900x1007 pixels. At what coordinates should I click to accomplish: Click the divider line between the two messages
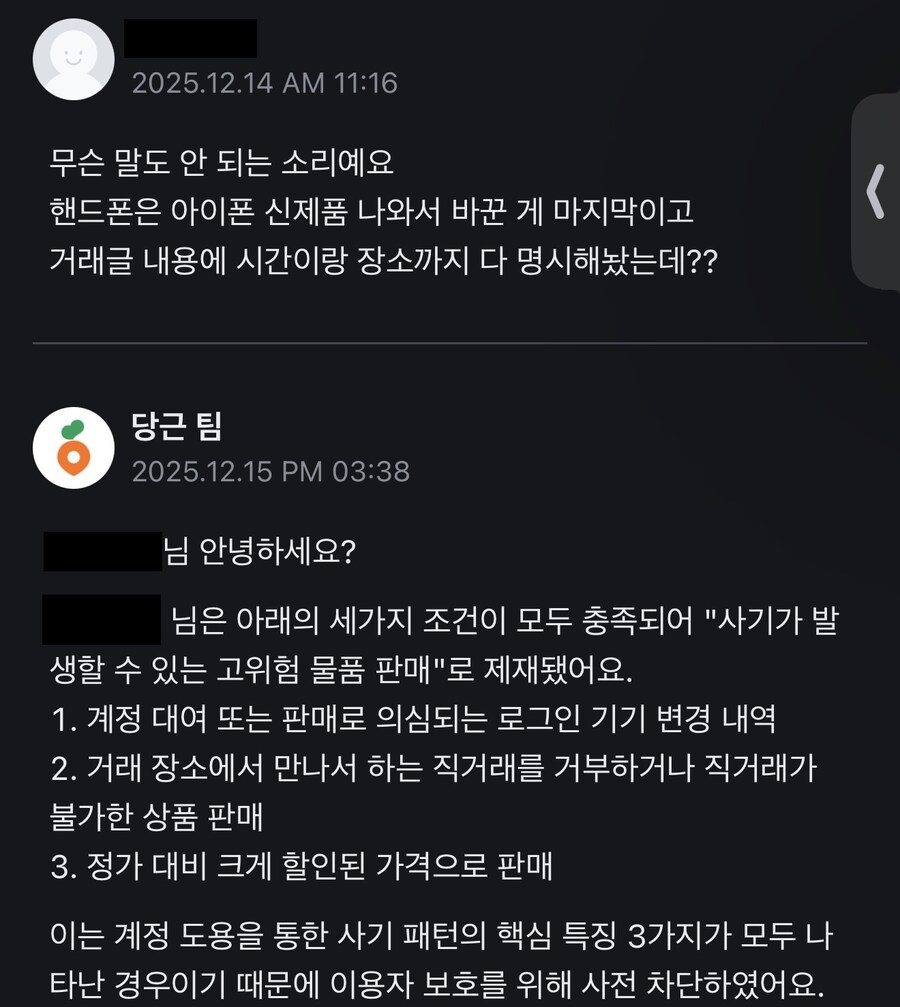point(450,345)
